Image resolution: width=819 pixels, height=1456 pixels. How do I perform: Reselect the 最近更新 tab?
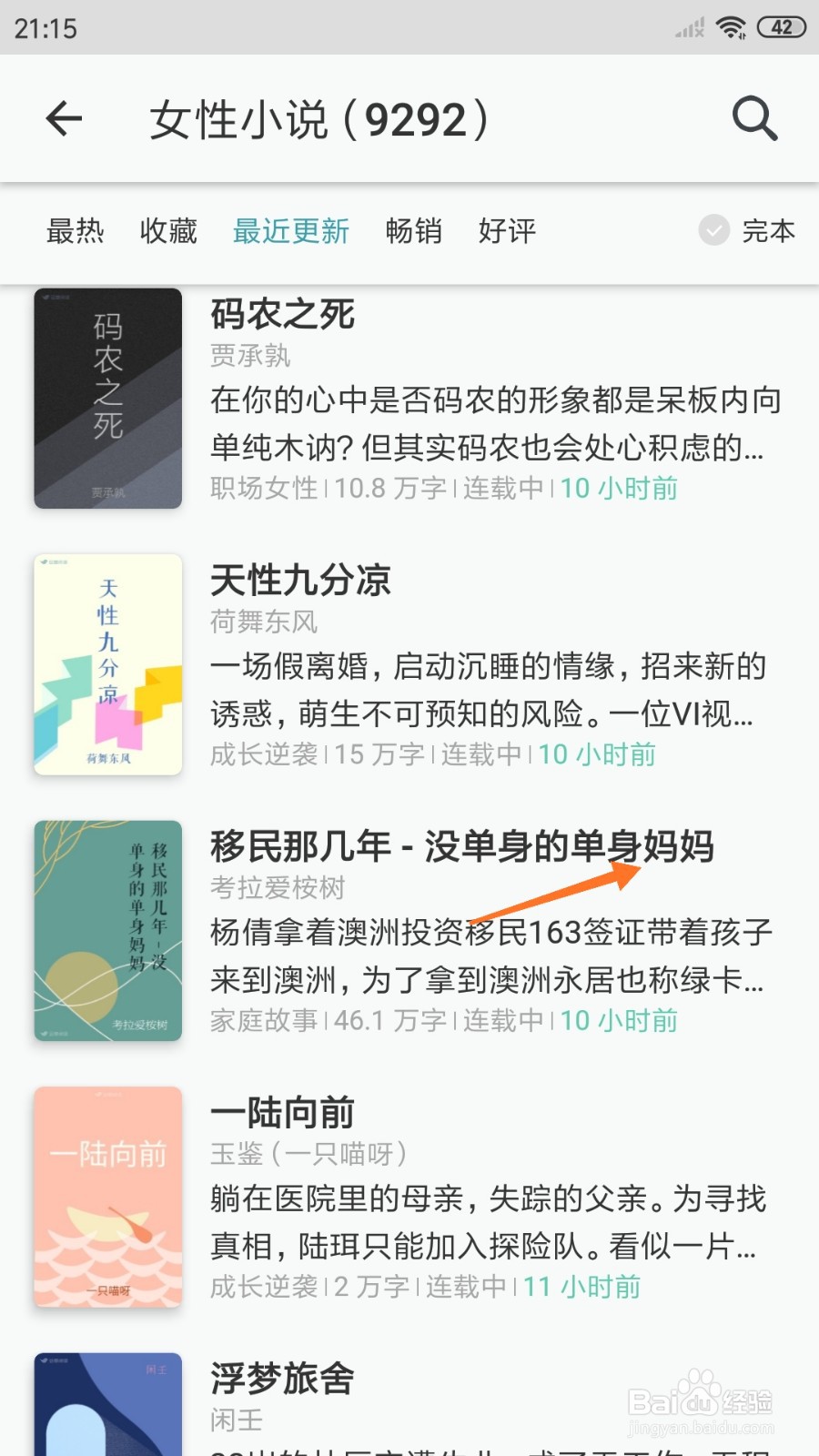pos(291,232)
